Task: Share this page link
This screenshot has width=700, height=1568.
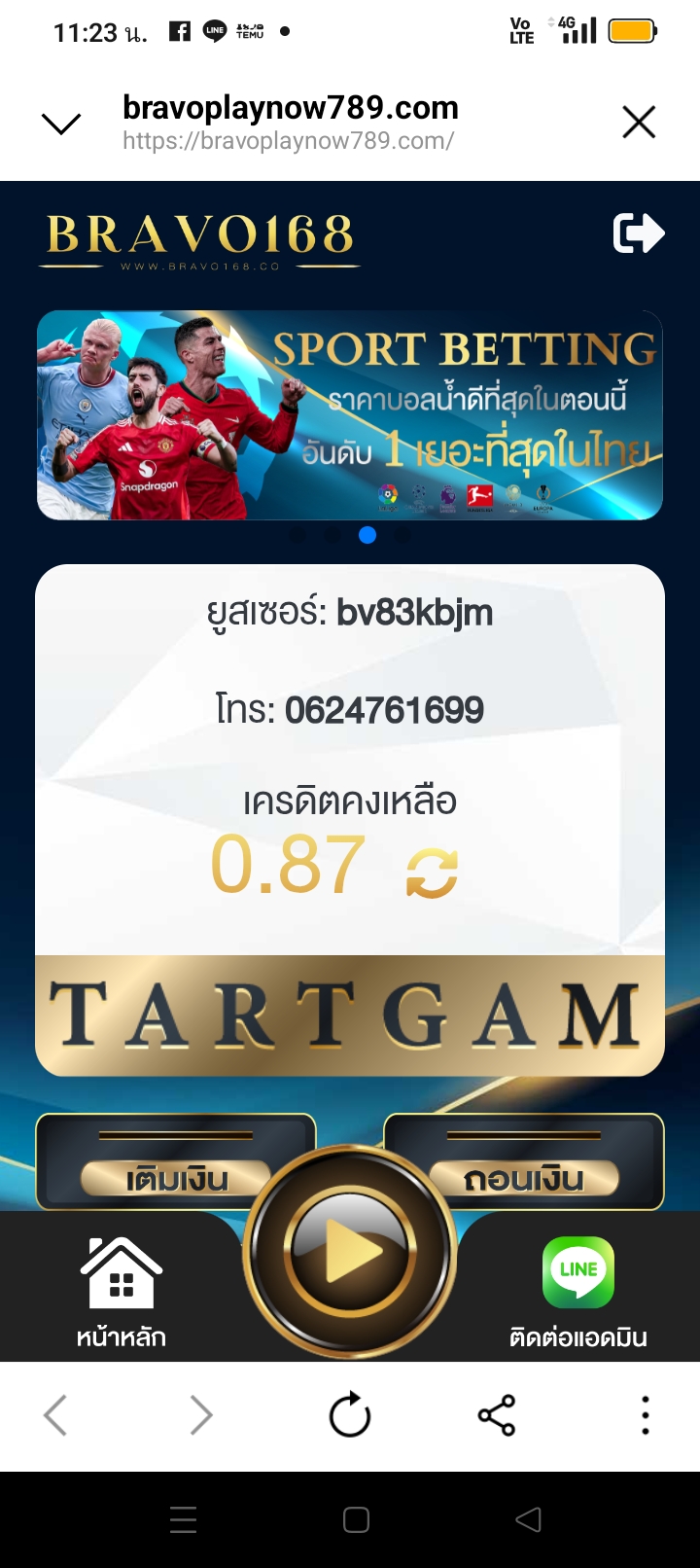Action: click(x=497, y=1415)
